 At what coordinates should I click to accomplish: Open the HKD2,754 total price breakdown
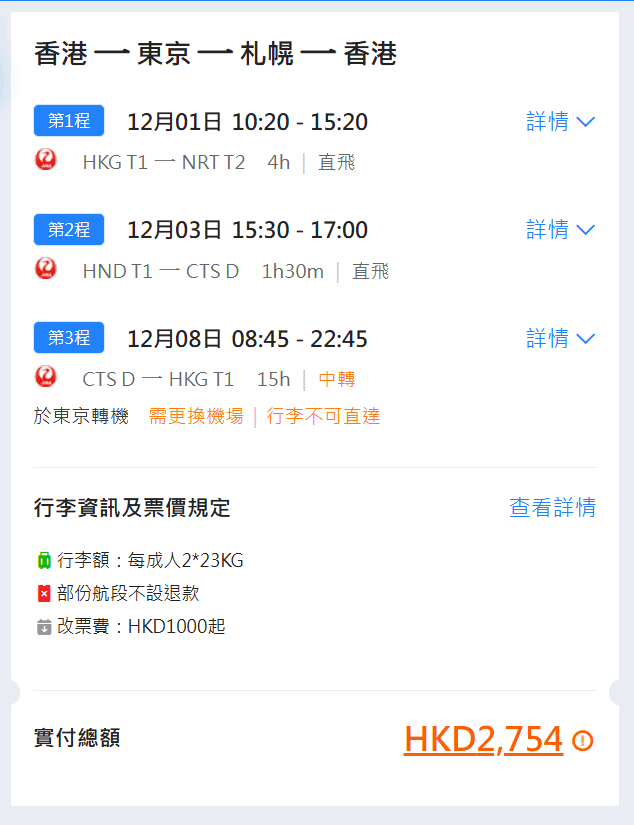point(483,740)
